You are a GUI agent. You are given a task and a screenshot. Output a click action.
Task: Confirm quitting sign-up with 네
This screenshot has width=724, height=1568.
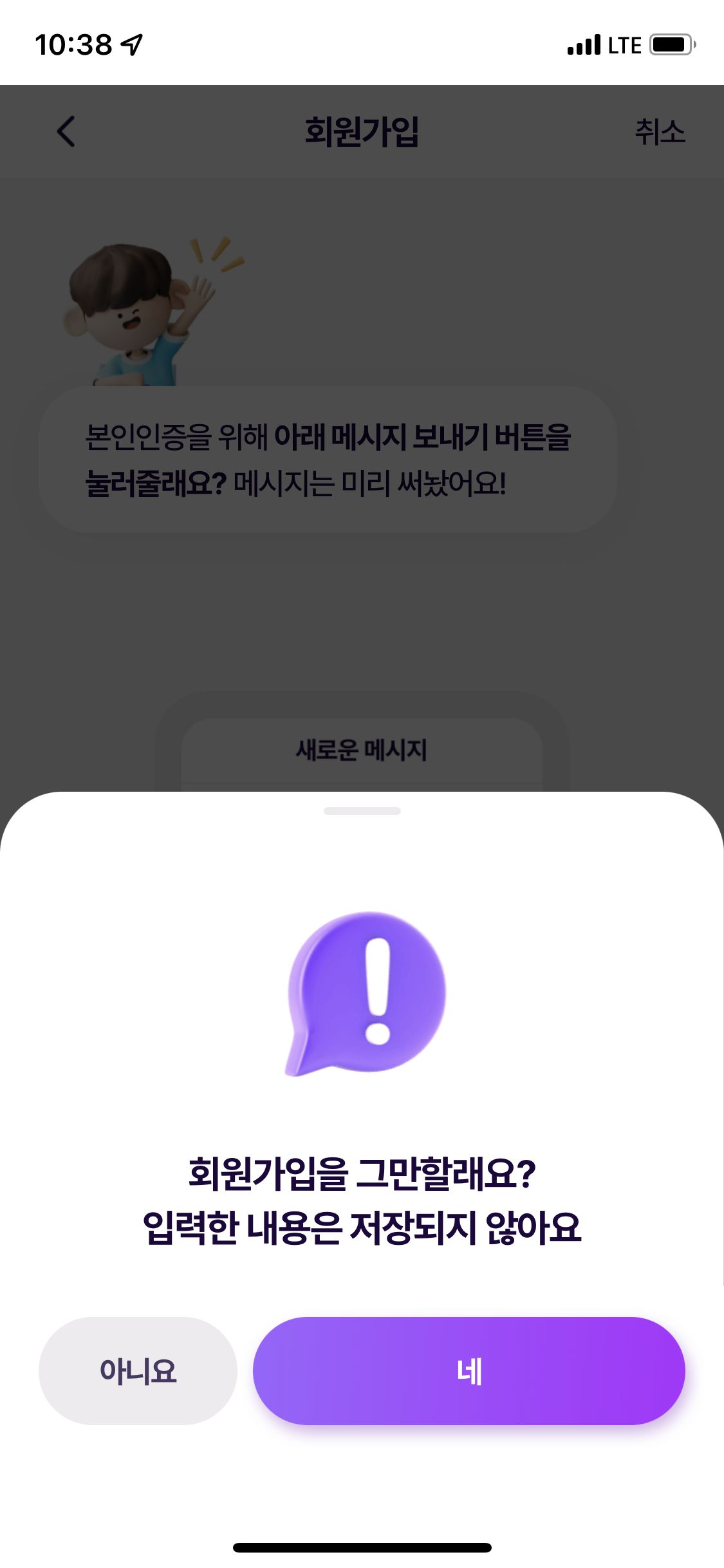point(469,1370)
